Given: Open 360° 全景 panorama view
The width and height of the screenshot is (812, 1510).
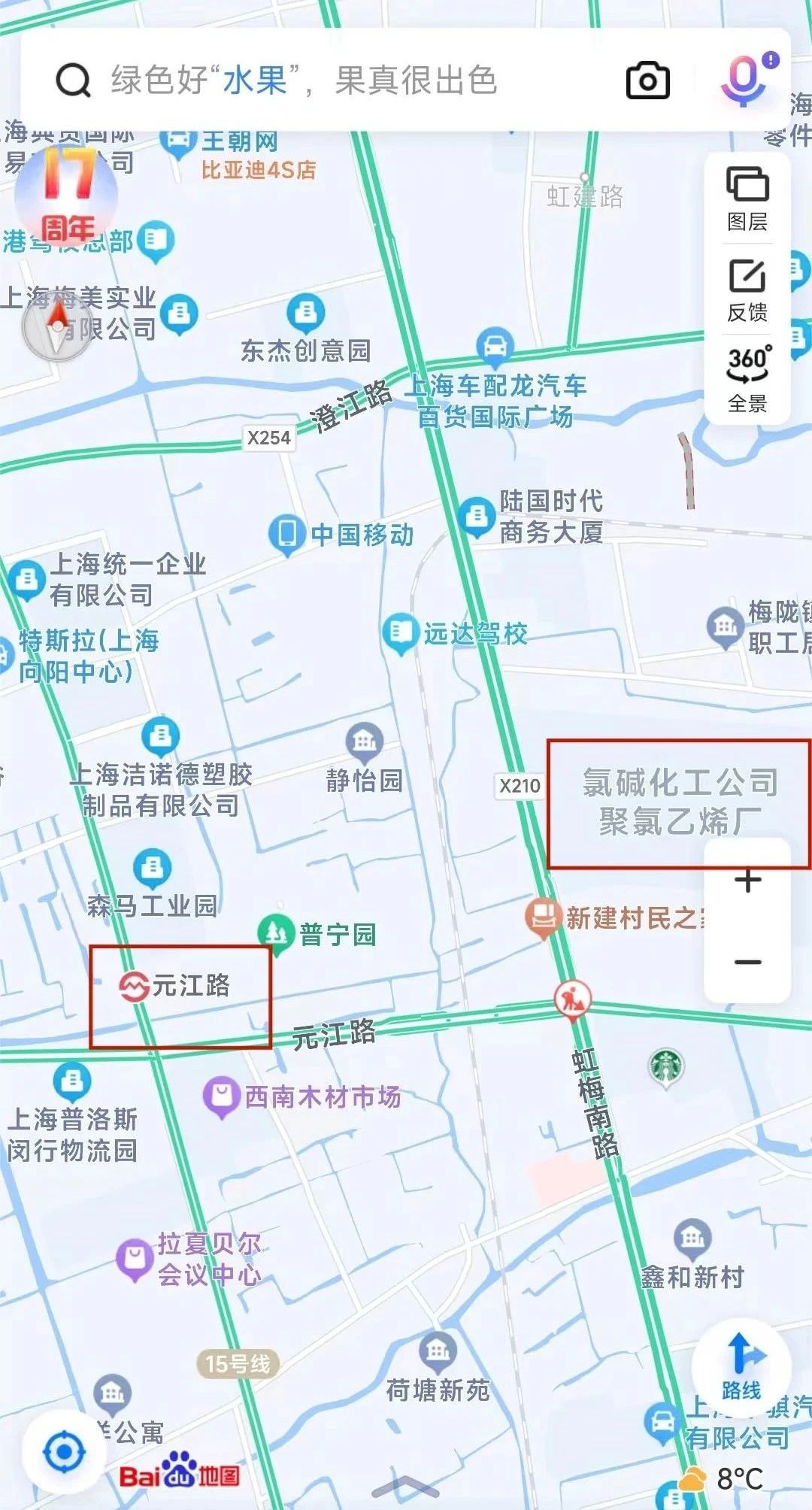Looking at the screenshot, I should (747, 379).
